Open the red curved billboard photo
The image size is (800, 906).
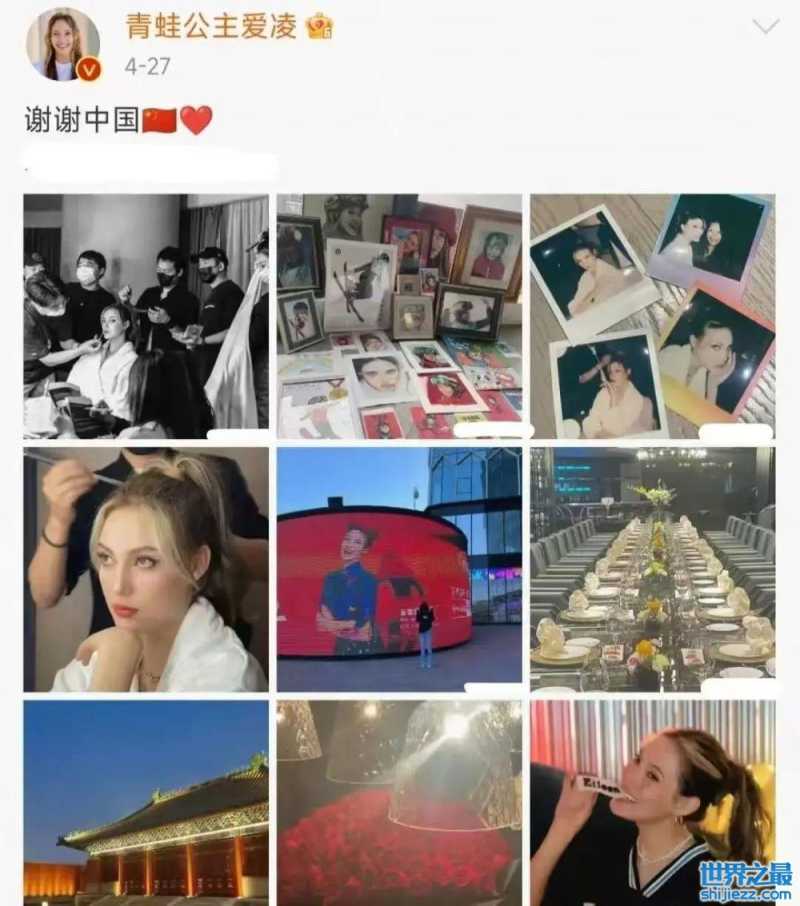pos(399,569)
